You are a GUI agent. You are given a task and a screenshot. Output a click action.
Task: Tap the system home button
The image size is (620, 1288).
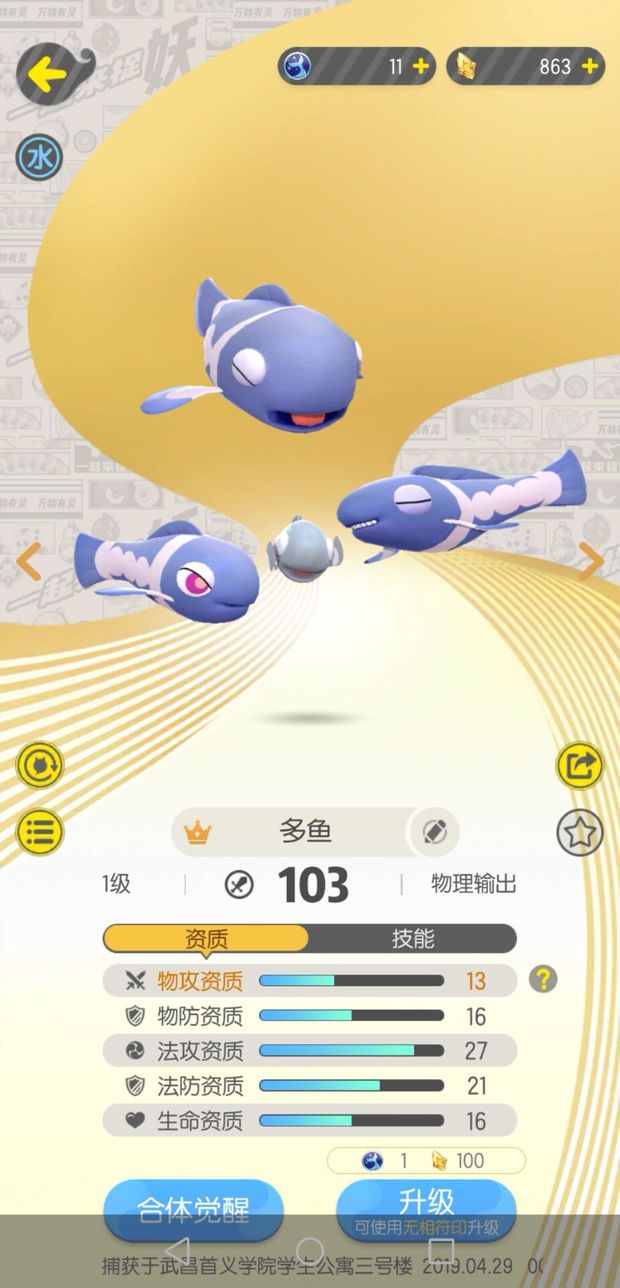[x=310, y=1250]
